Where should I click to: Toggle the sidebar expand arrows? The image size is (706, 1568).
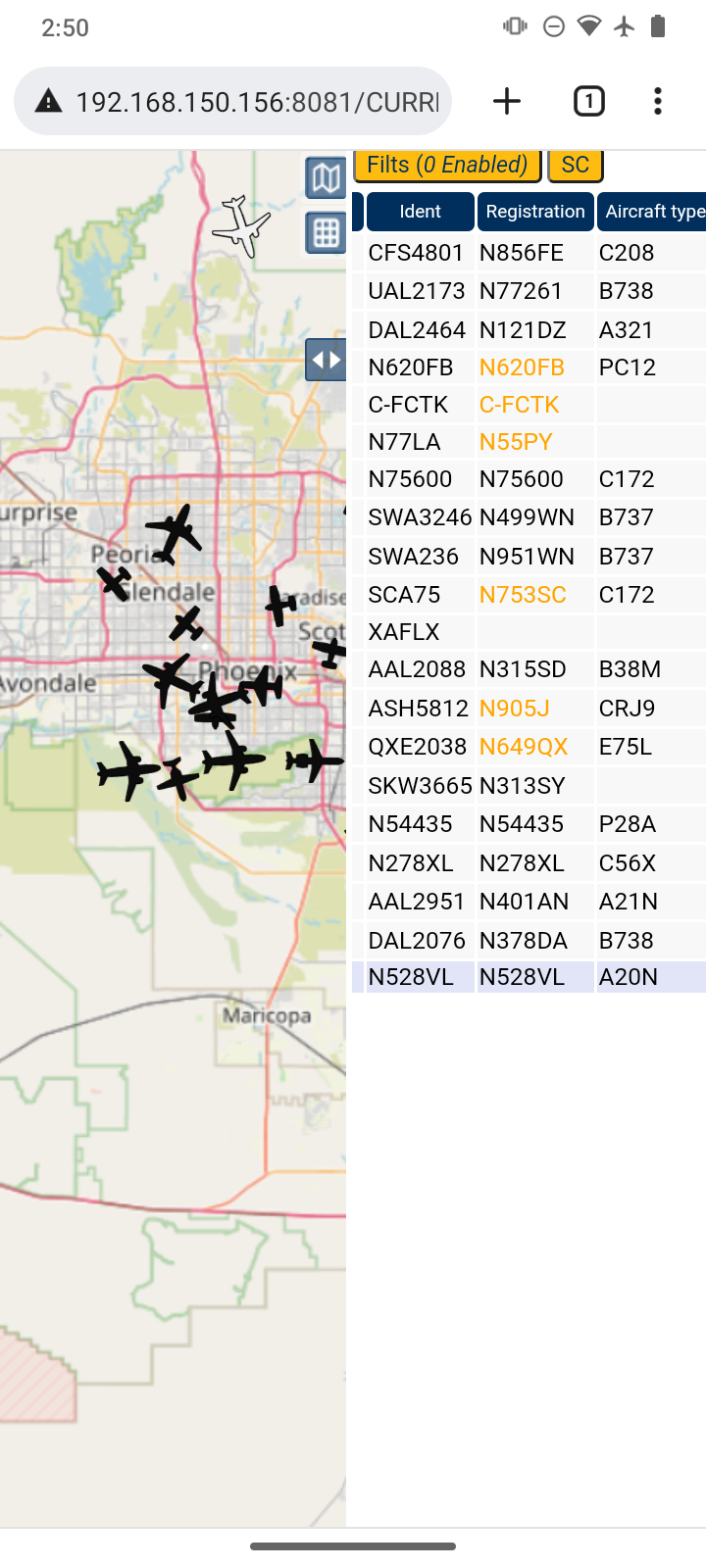click(326, 360)
